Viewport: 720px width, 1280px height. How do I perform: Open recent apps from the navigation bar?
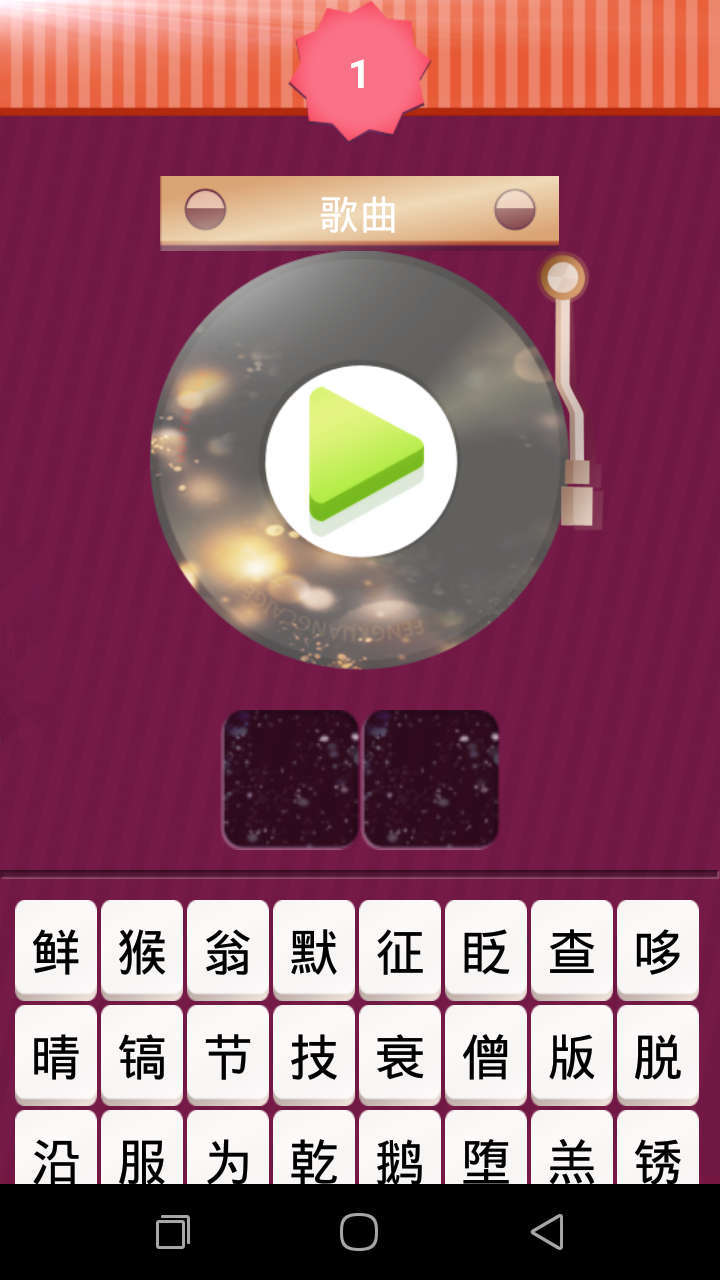pyautogui.click(x=173, y=1232)
